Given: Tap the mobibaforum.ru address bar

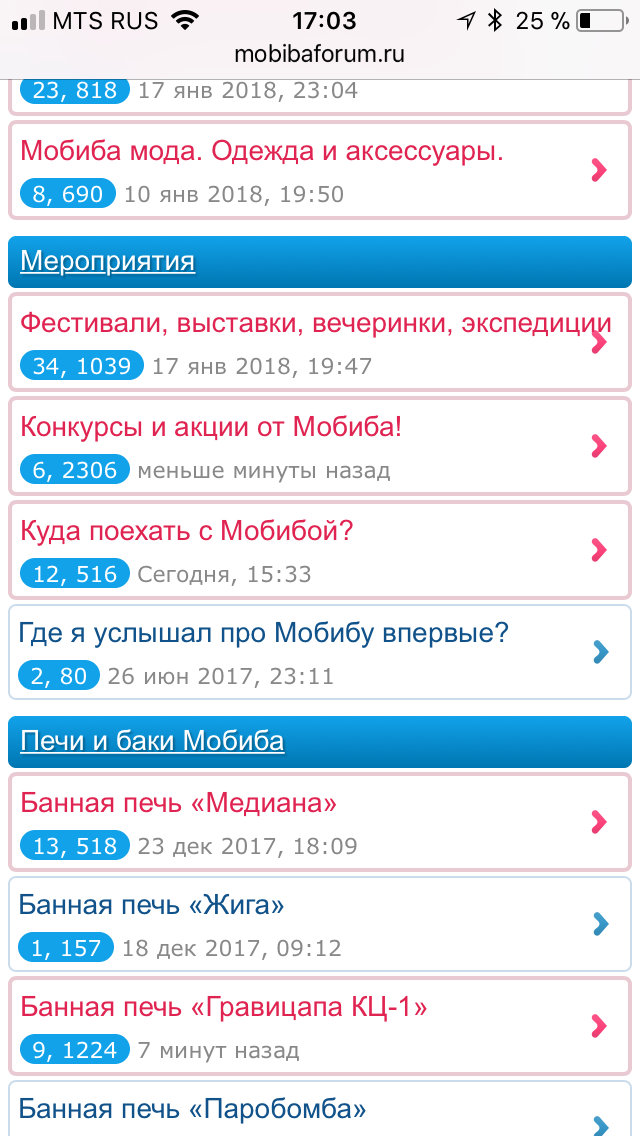Looking at the screenshot, I should coord(320,54).
